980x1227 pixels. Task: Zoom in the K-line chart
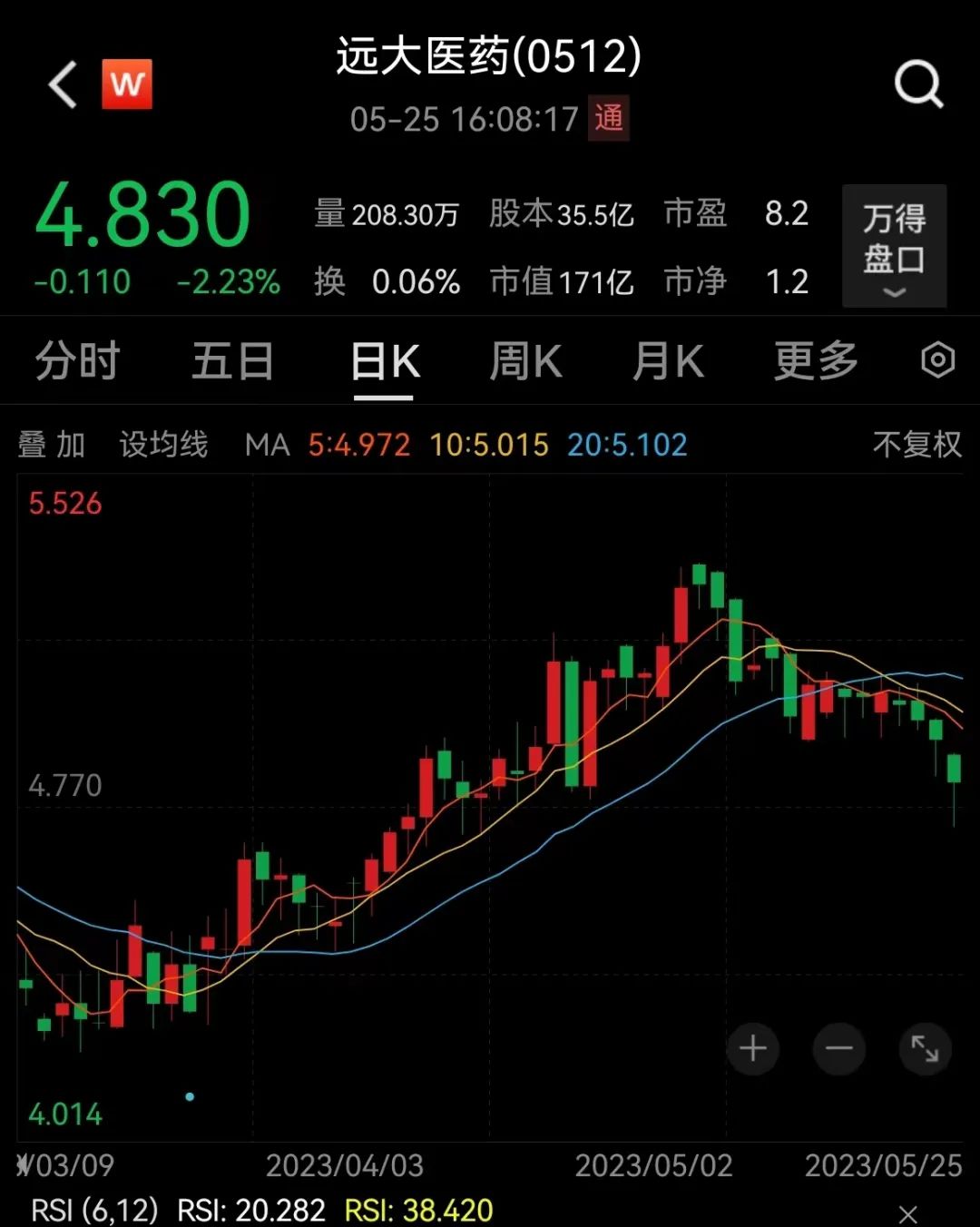tap(752, 1049)
